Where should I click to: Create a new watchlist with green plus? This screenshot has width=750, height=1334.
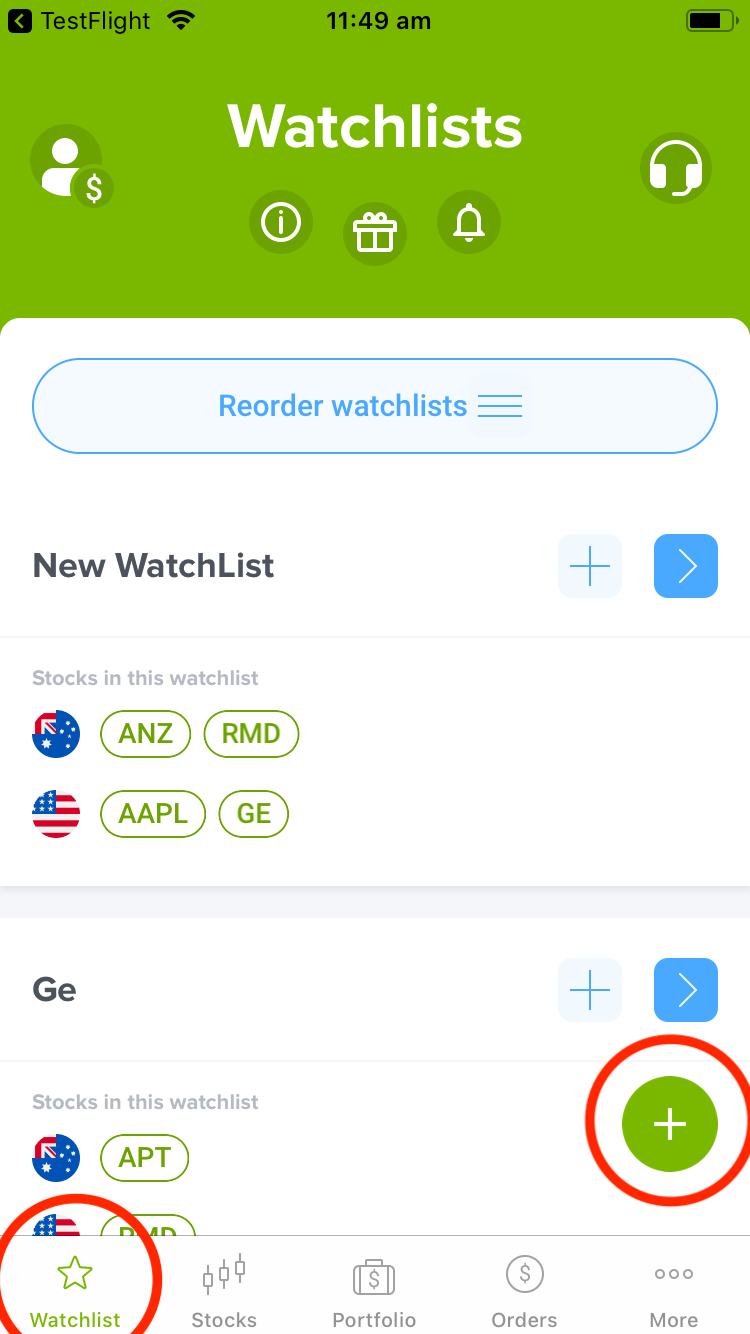670,1124
